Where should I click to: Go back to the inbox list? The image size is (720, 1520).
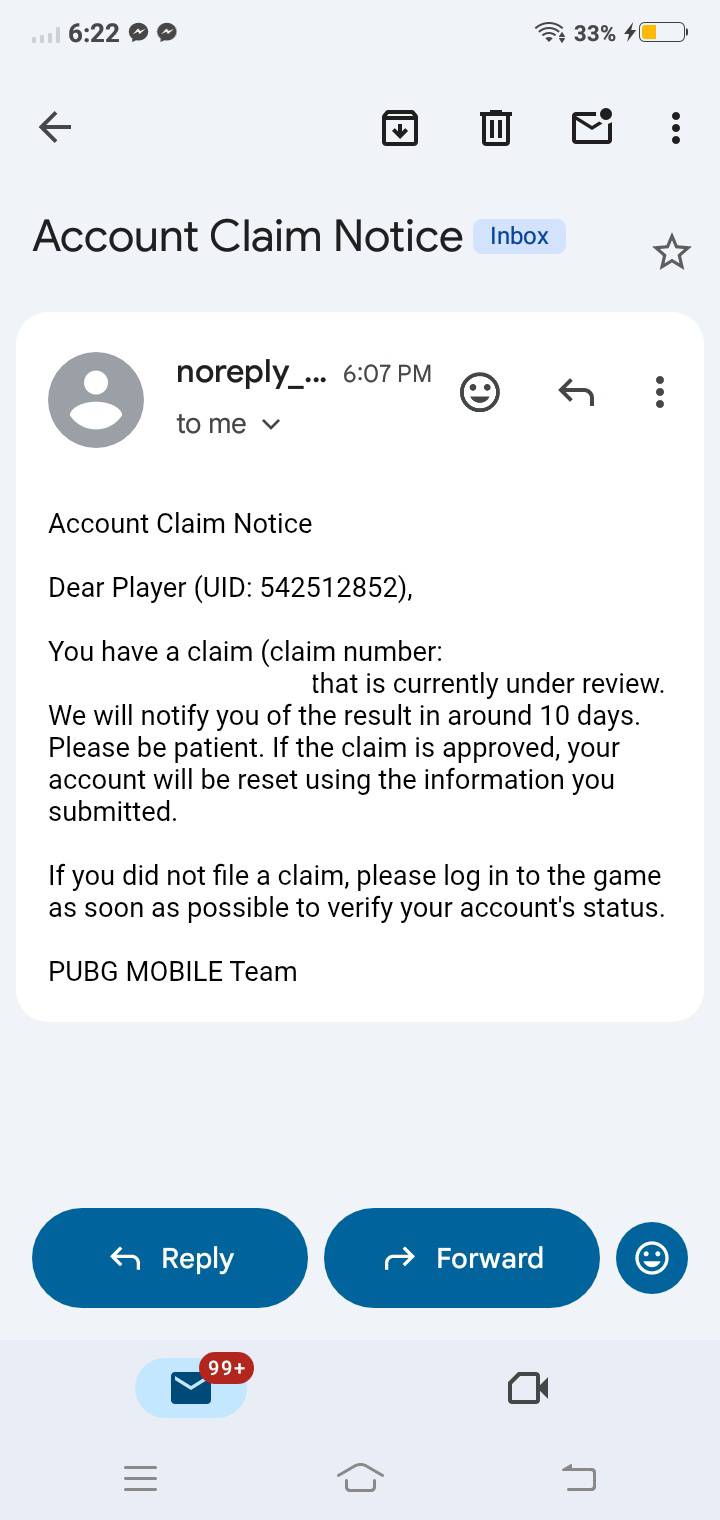pos(55,127)
